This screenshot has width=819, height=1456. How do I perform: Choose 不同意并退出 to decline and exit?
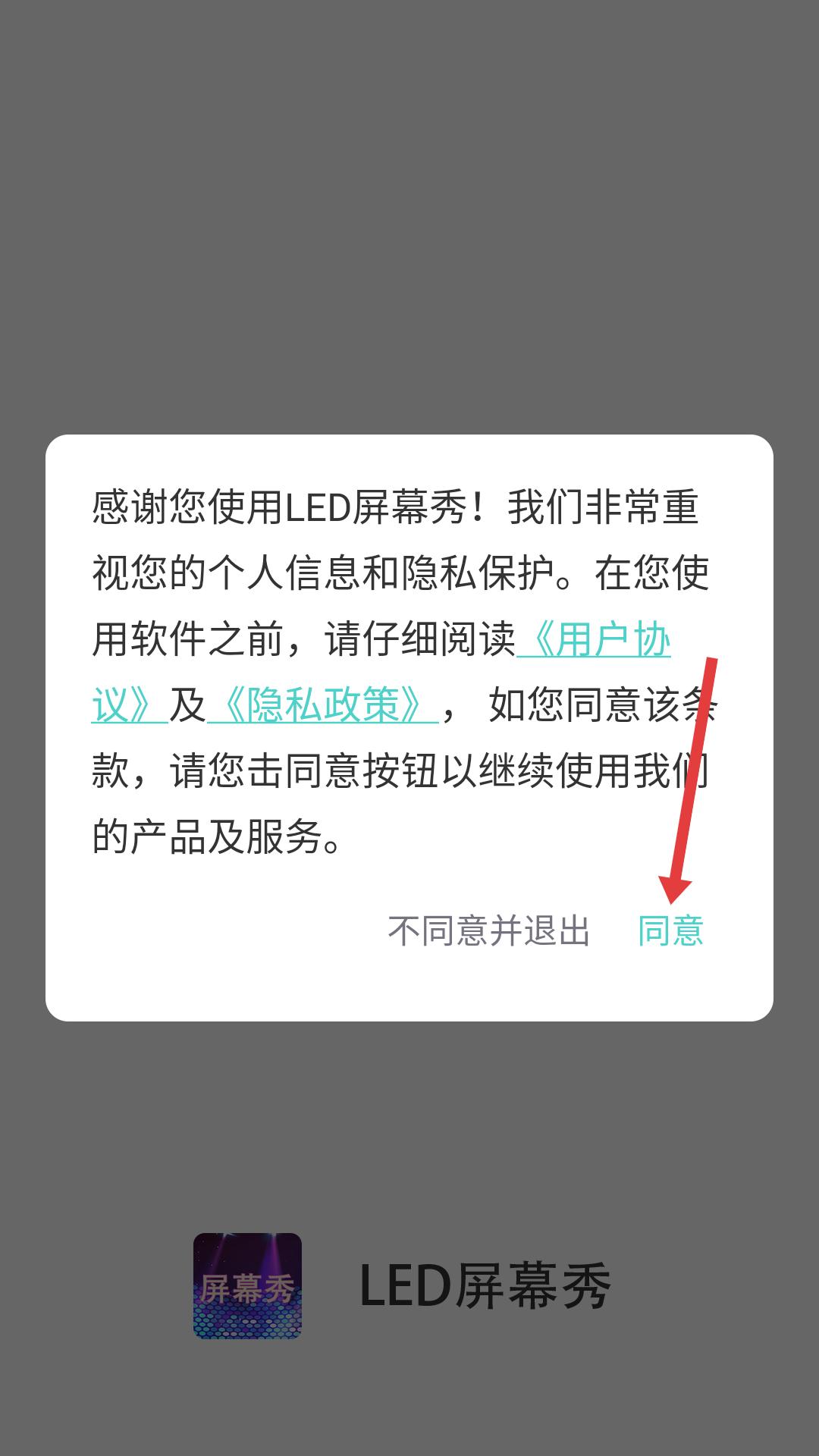[488, 931]
